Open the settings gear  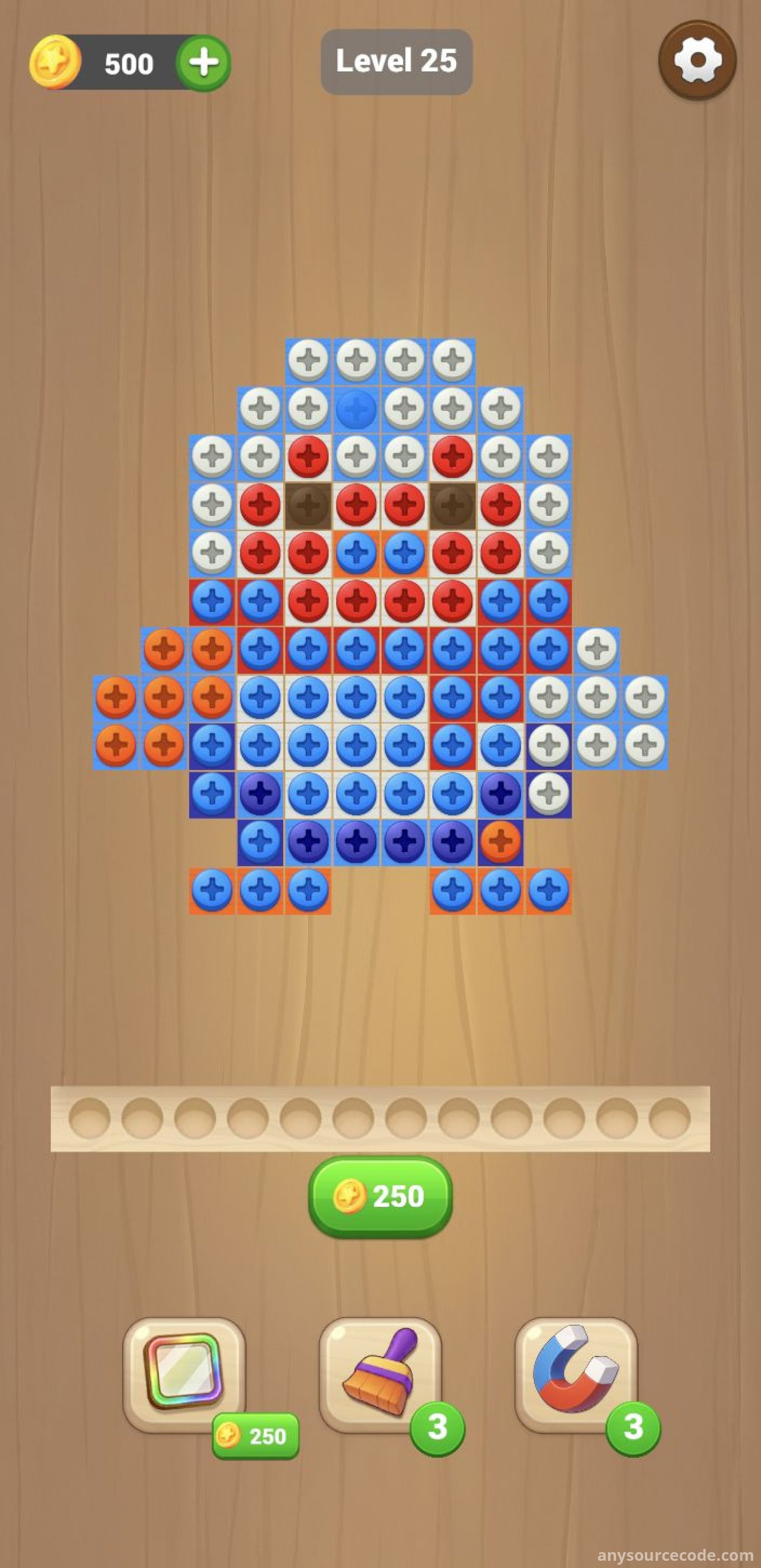pos(697,60)
